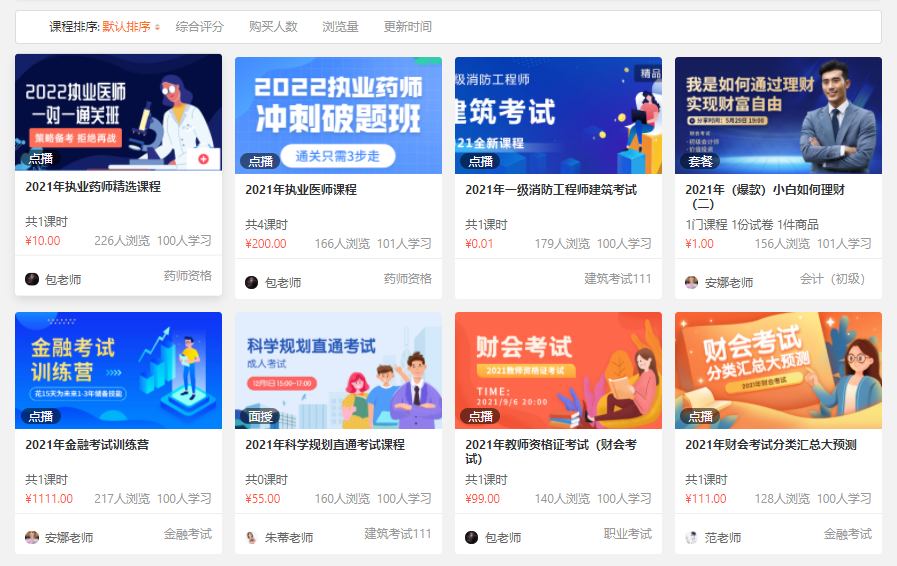Sort courses by 购买人数
The image size is (897, 566).
[273, 27]
